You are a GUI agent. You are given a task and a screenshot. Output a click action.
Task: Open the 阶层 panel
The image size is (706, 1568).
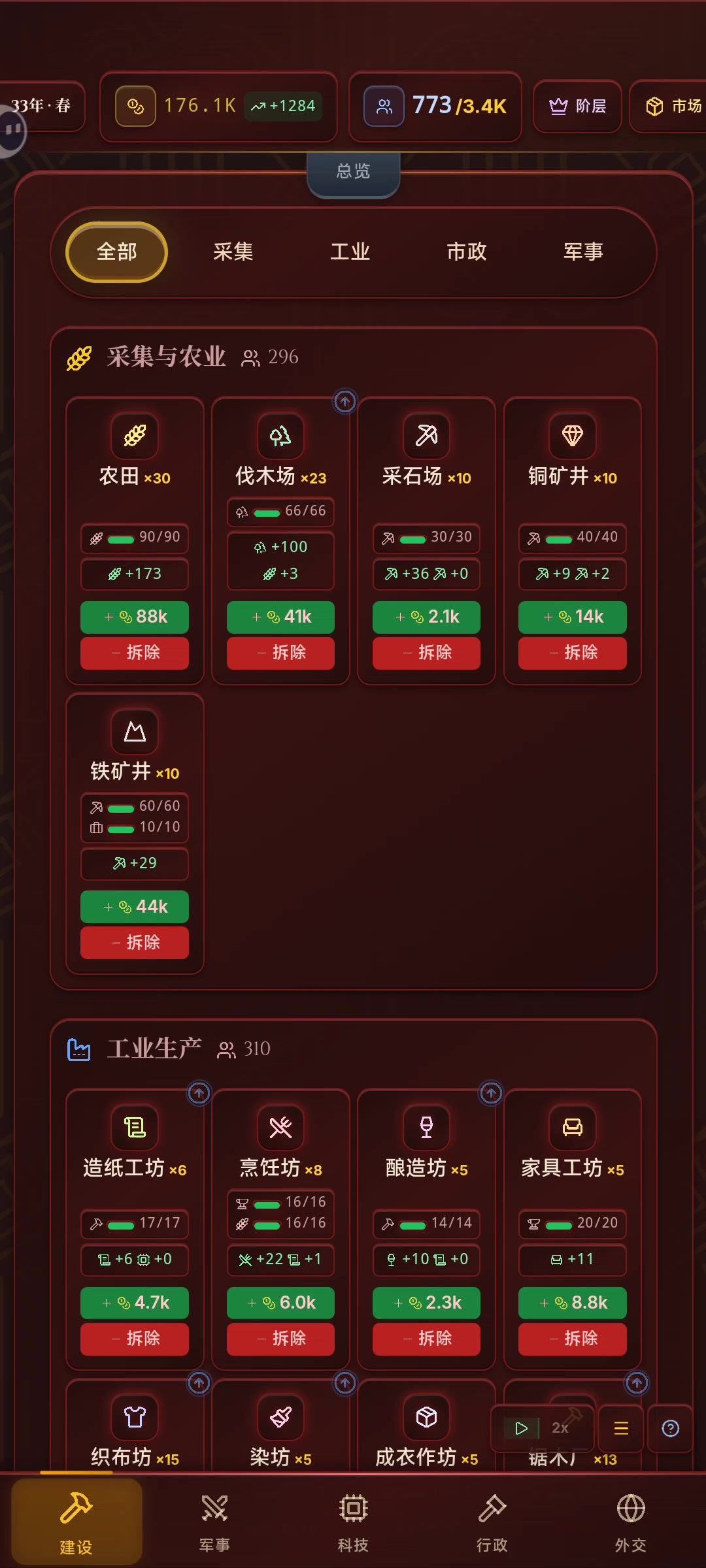coord(577,106)
